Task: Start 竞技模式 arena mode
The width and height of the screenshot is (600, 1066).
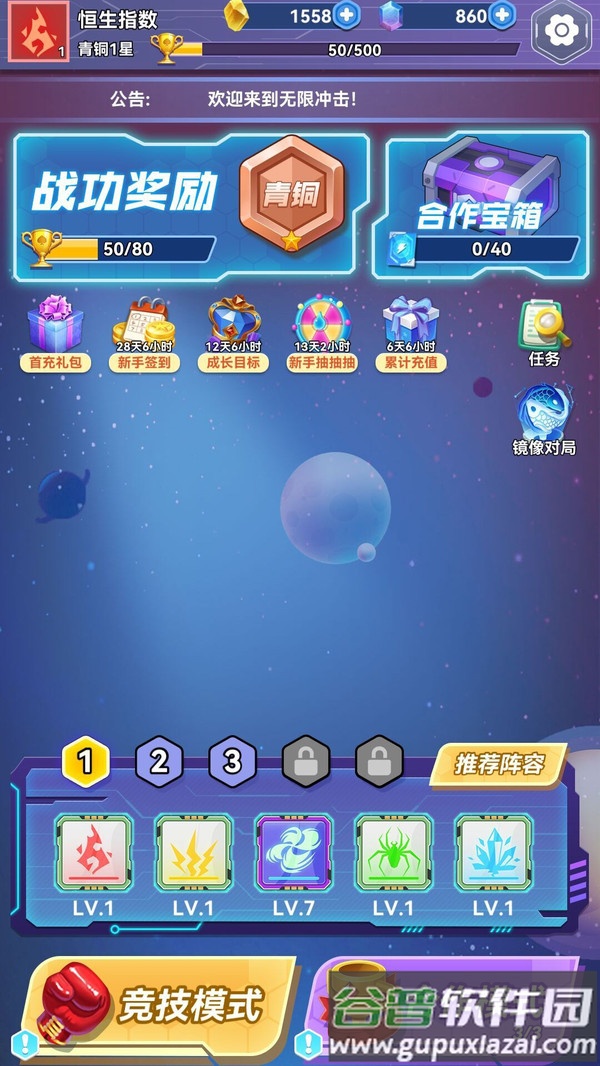Action: [x=160, y=1005]
